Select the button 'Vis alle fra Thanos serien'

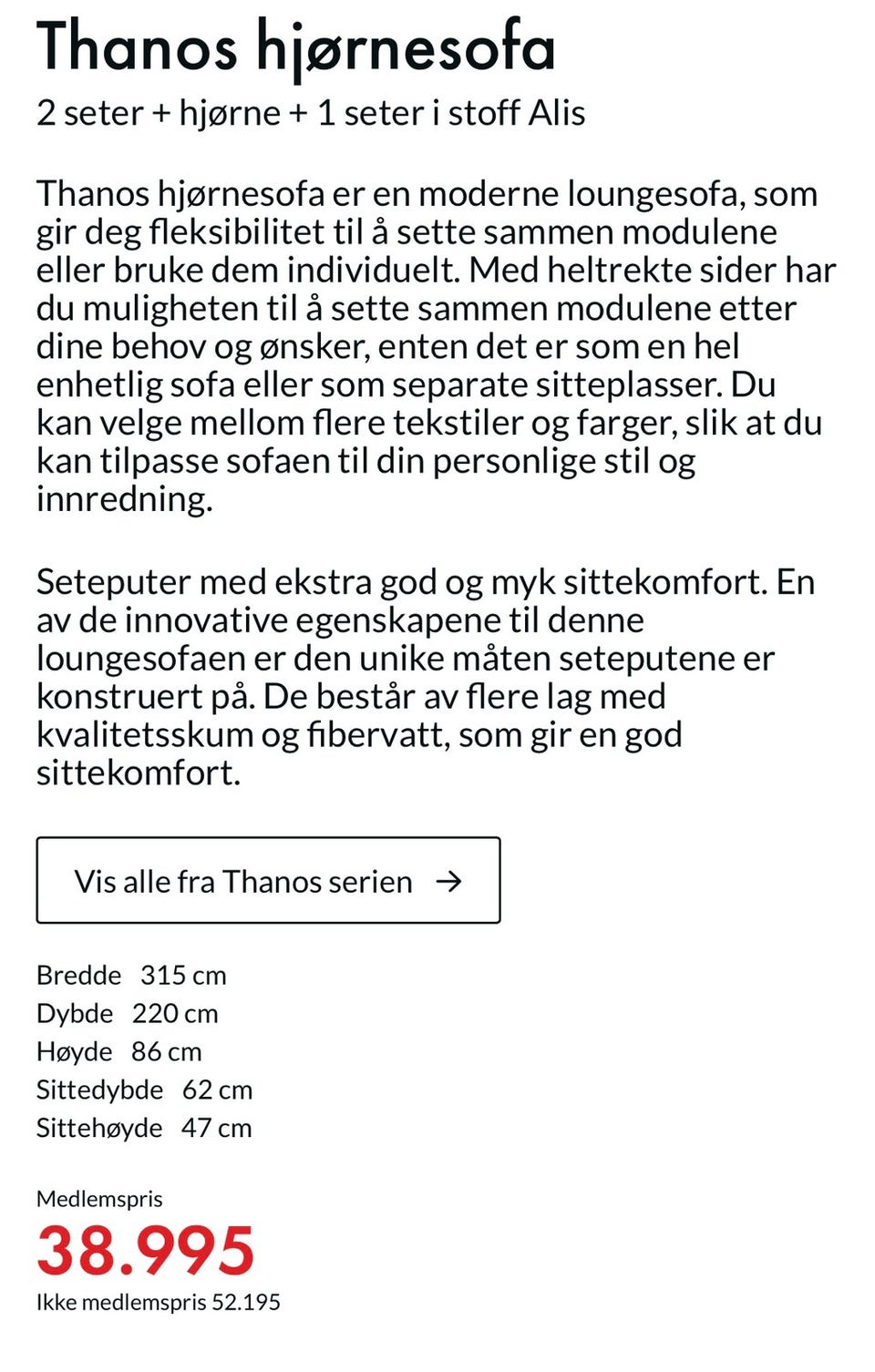coord(267,880)
